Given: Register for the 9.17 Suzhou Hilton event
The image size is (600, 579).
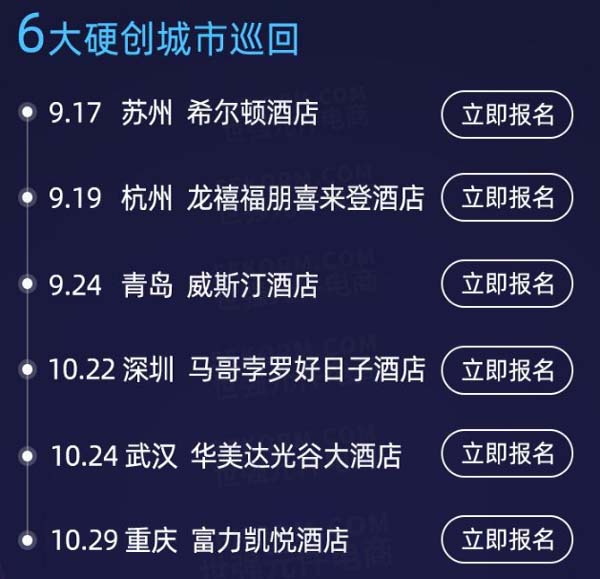Looking at the screenshot, I should [507, 114].
